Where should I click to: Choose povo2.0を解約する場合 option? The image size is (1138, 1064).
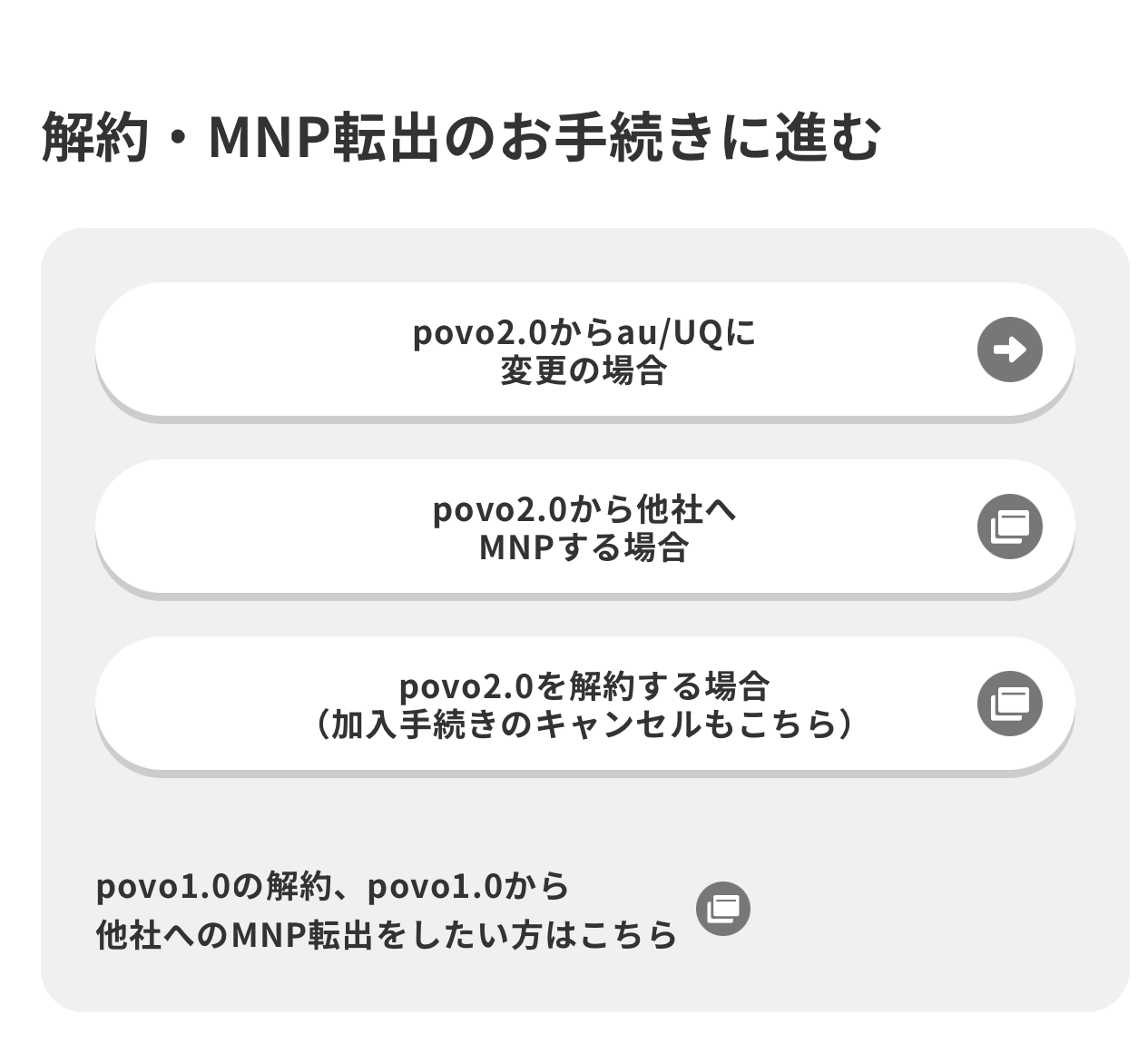[584, 704]
